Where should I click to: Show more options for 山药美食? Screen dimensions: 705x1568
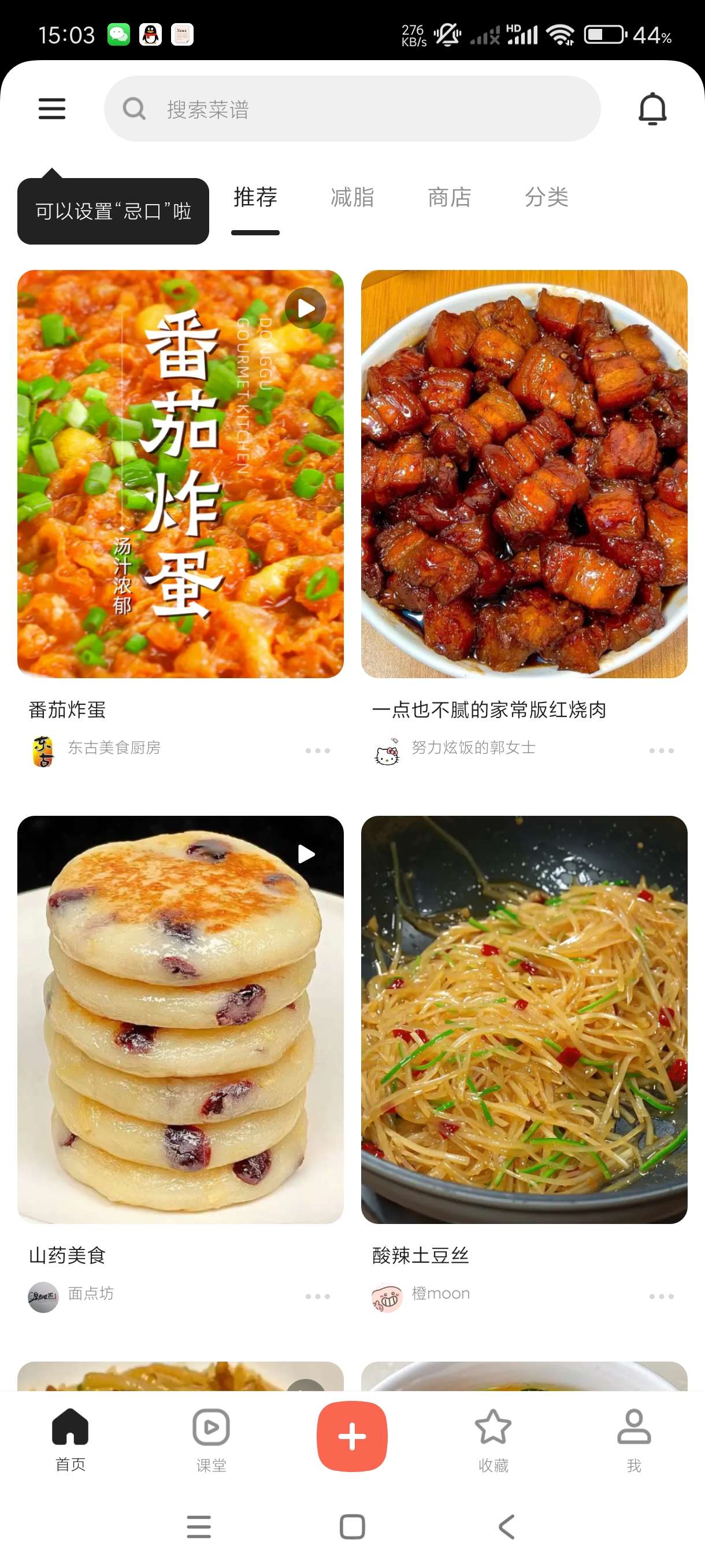tap(317, 1296)
